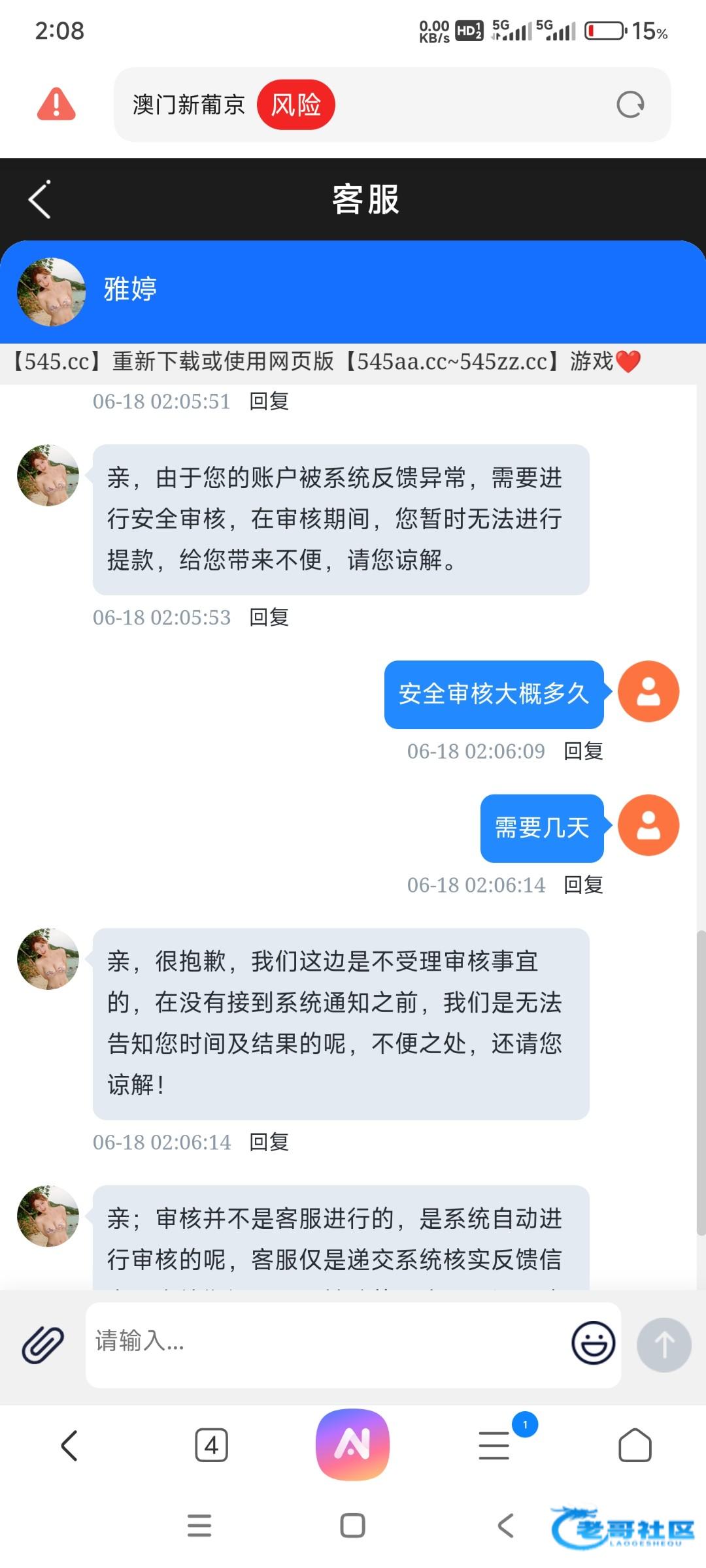Reply to the 安全审核大概多久 message
Viewport: 706px width, 1568px height.
[x=583, y=751]
